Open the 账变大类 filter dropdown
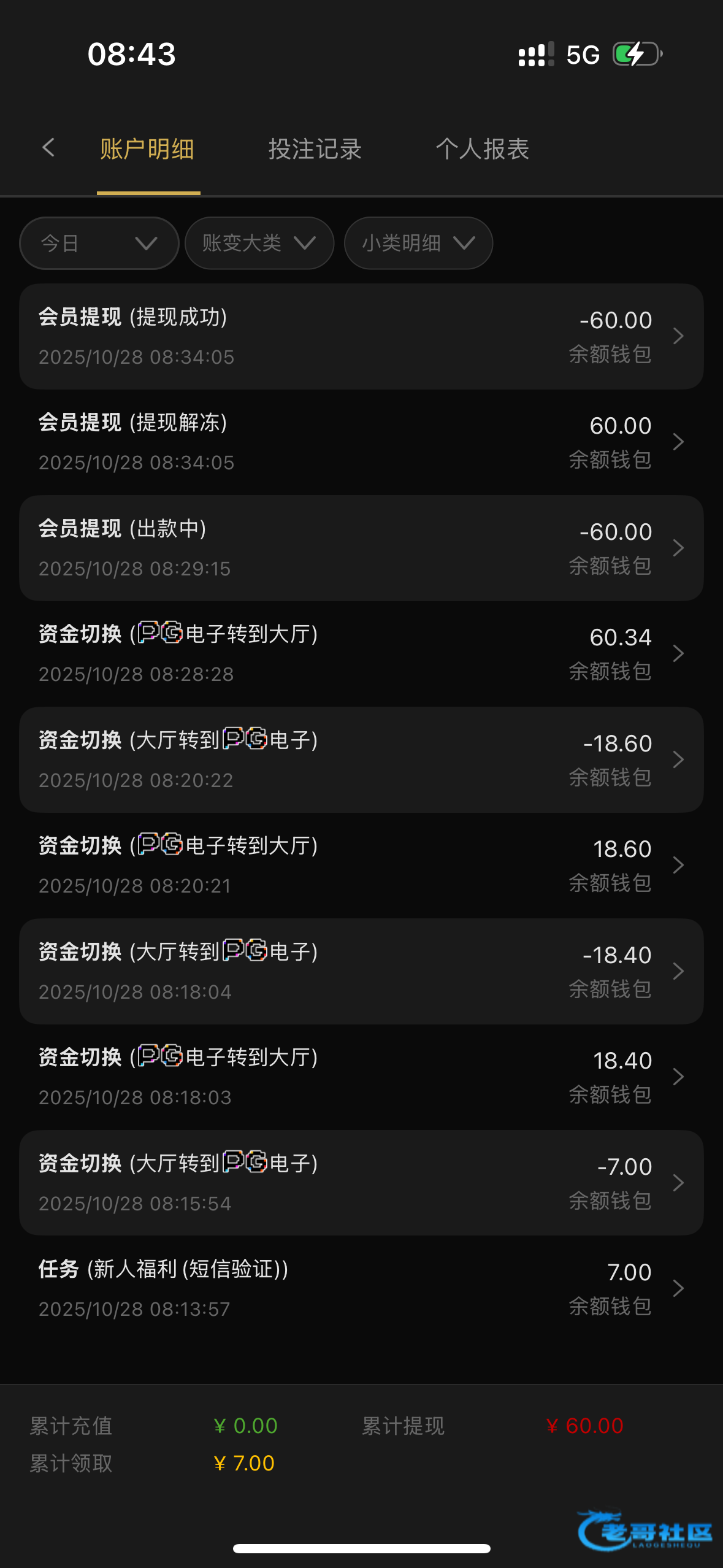Image resolution: width=723 pixels, height=1568 pixels. [259, 244]
